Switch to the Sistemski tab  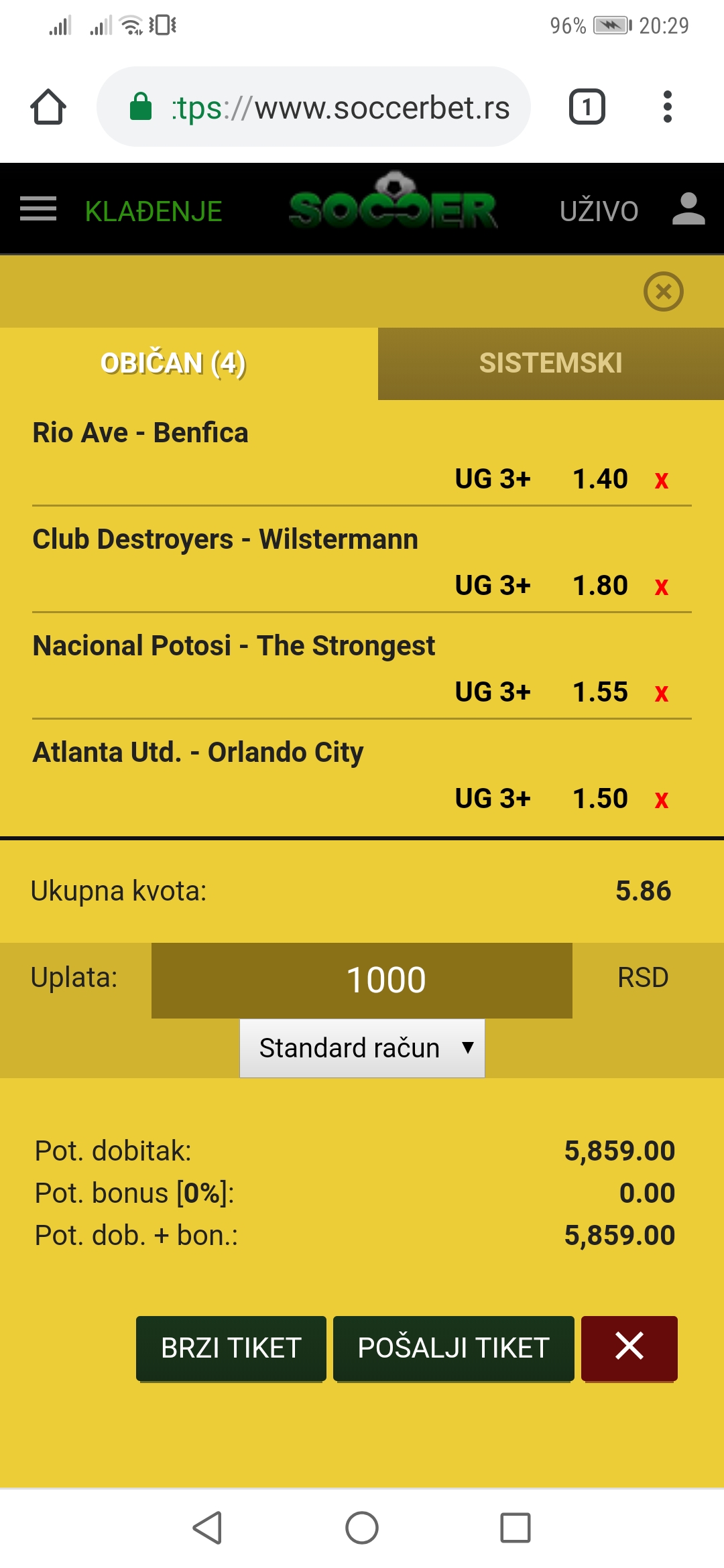551,363
